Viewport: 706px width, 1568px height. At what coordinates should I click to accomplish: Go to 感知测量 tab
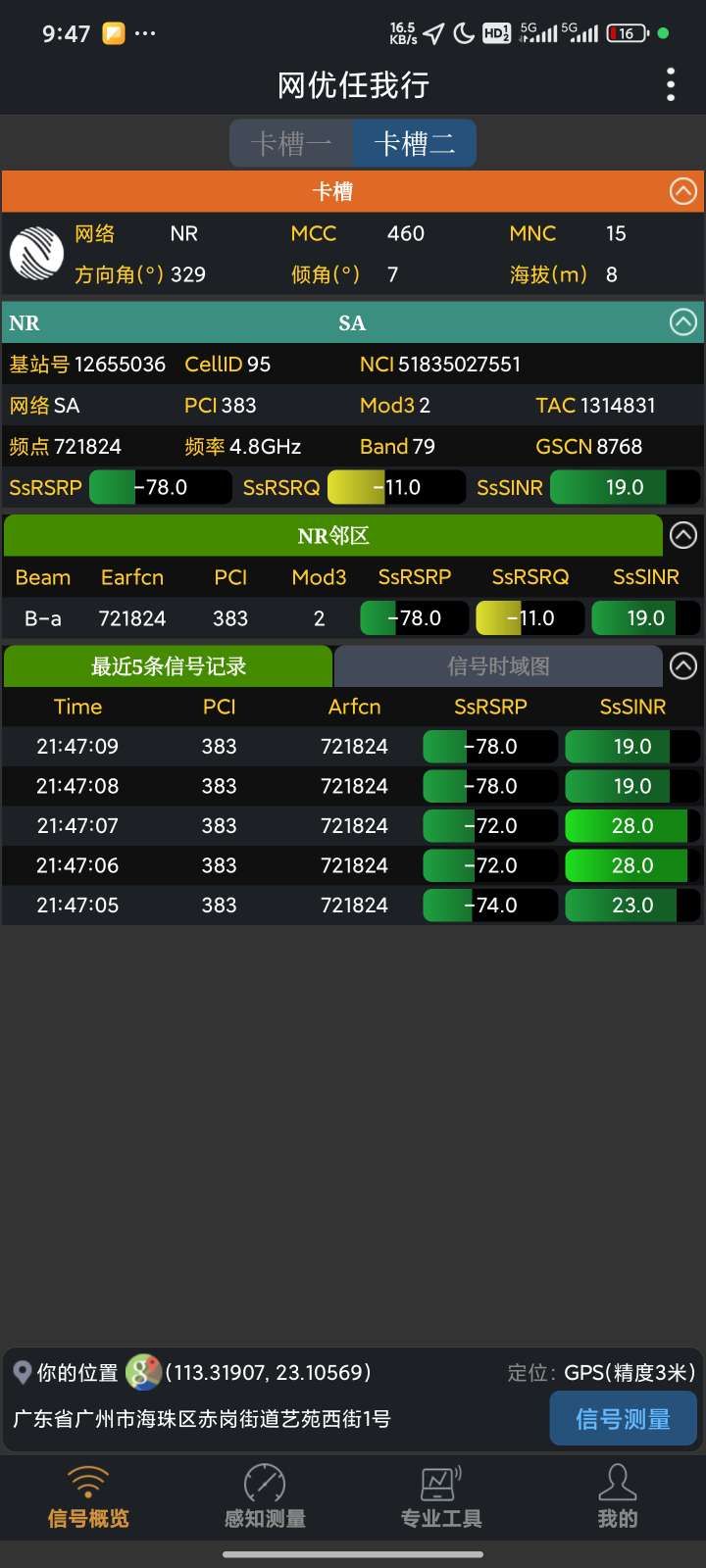pyautogui.click(x=265, y=1497)
